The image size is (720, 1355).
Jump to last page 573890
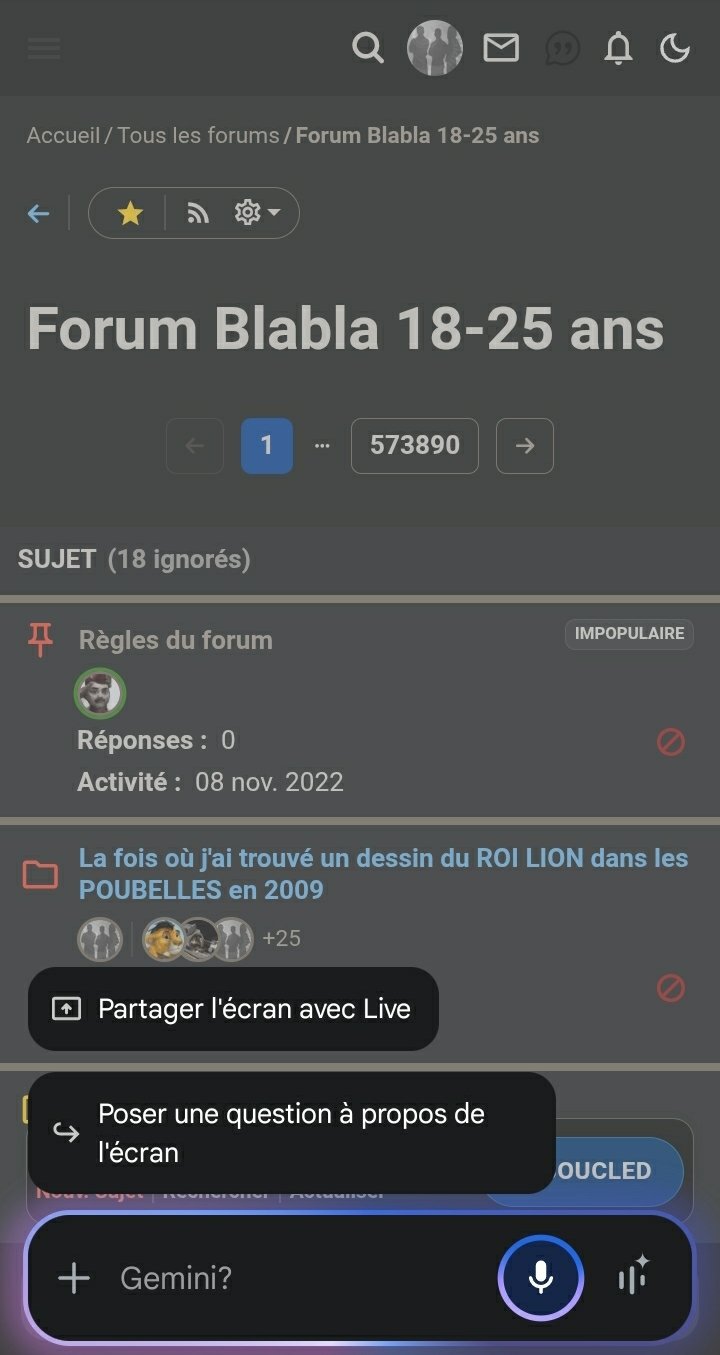pyautogui.click(x=415, y=445)
